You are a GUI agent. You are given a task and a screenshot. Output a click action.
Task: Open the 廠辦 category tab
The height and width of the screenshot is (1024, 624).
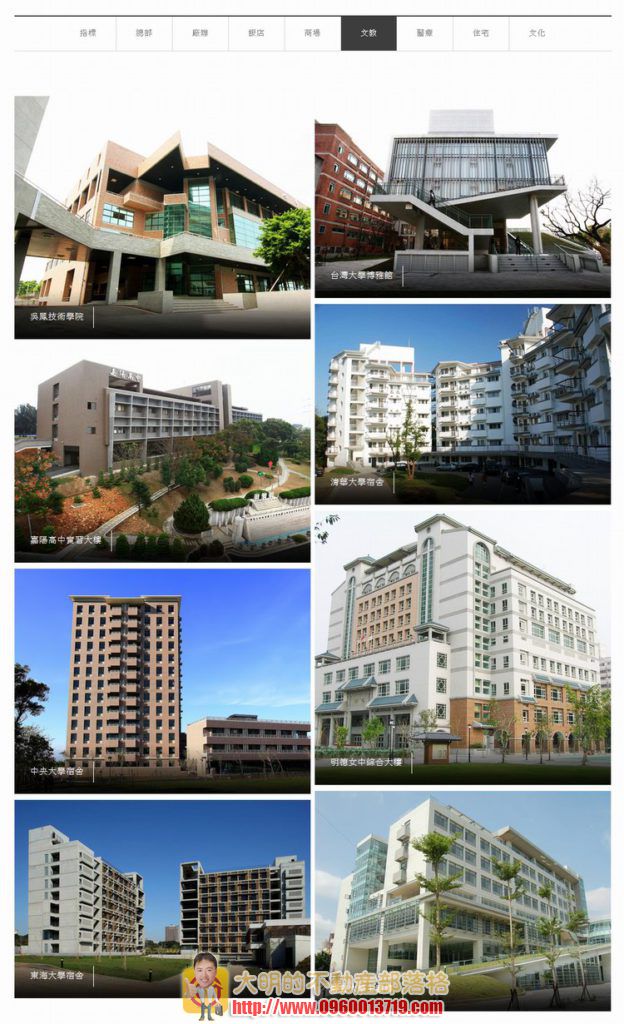tap(200, 33)
